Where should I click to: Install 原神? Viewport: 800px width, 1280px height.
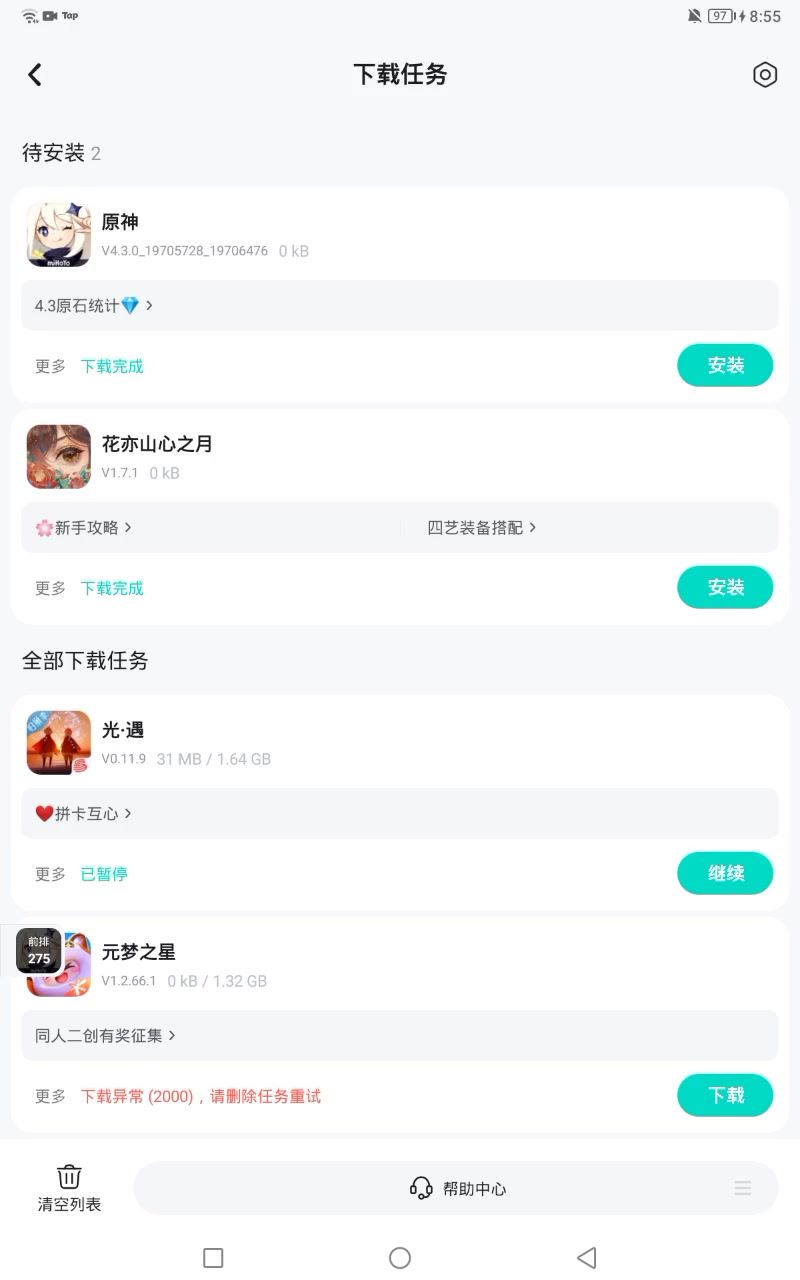point(725,366)
